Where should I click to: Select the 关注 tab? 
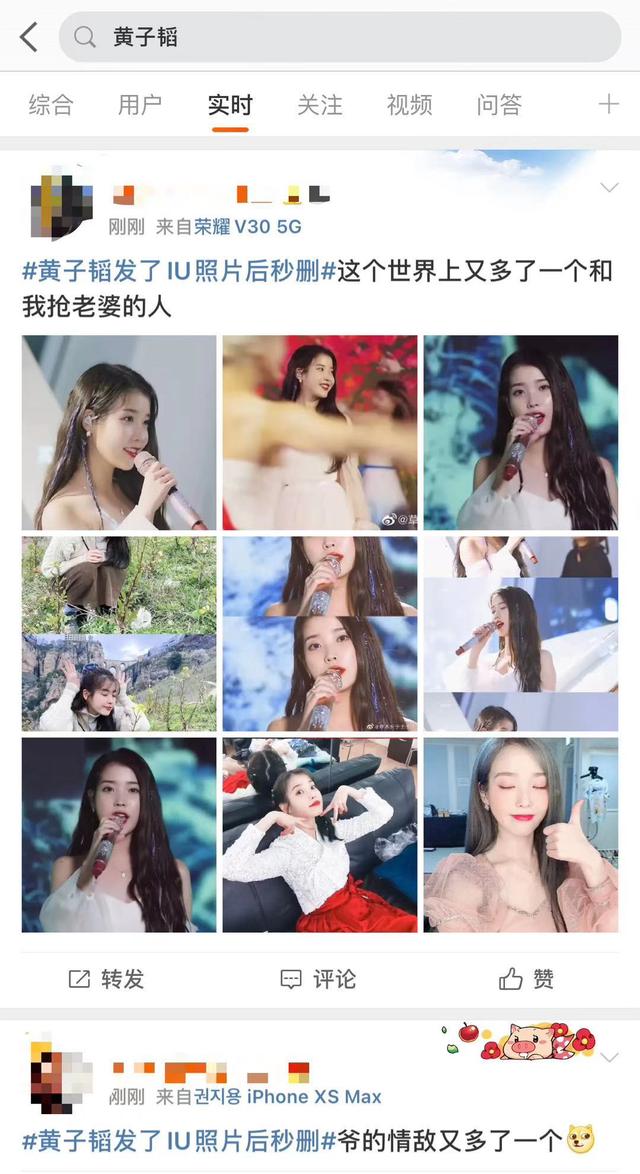pos(320,105)
